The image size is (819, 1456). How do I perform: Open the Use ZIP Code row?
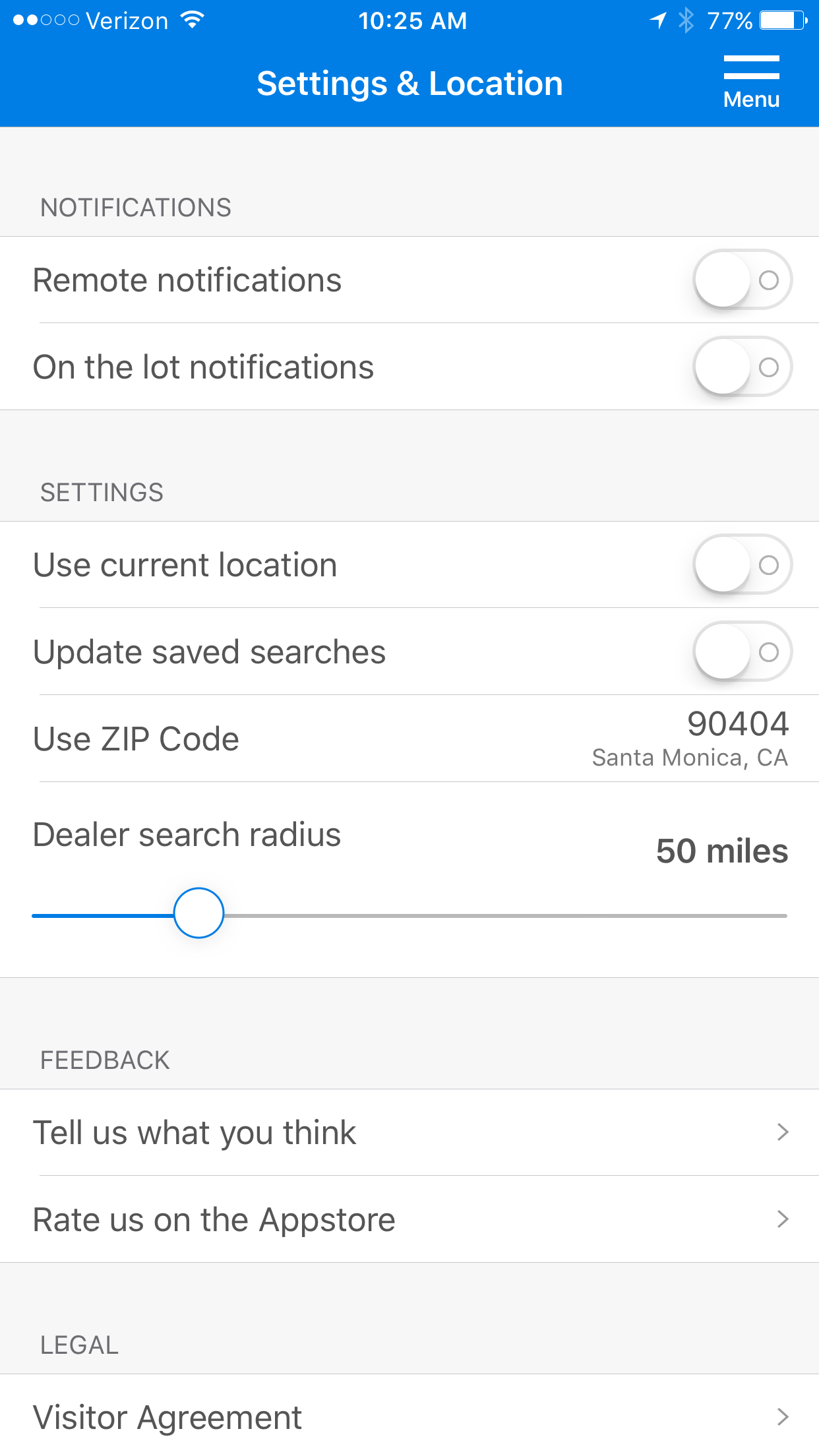[409, 739]
